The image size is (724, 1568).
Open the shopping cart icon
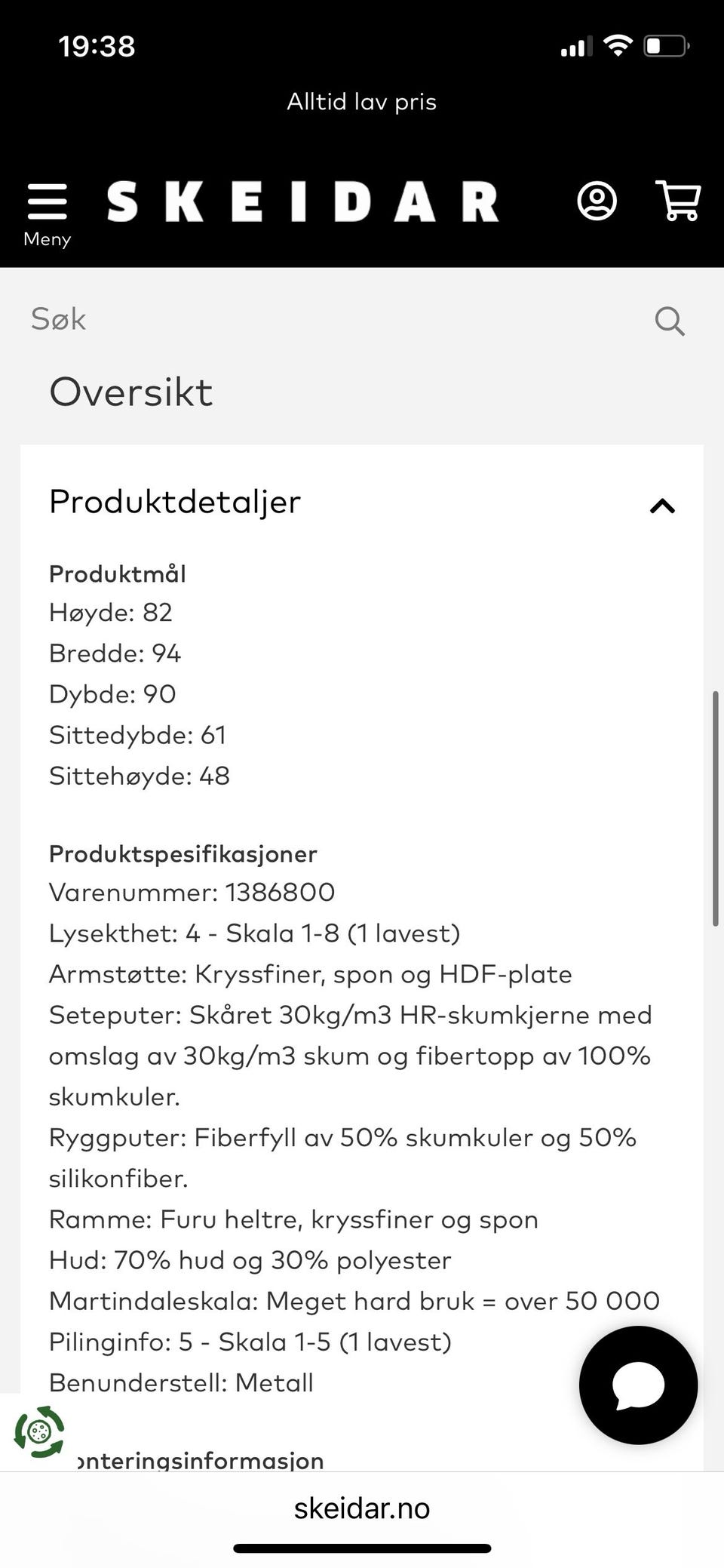(x=678, y=201)
